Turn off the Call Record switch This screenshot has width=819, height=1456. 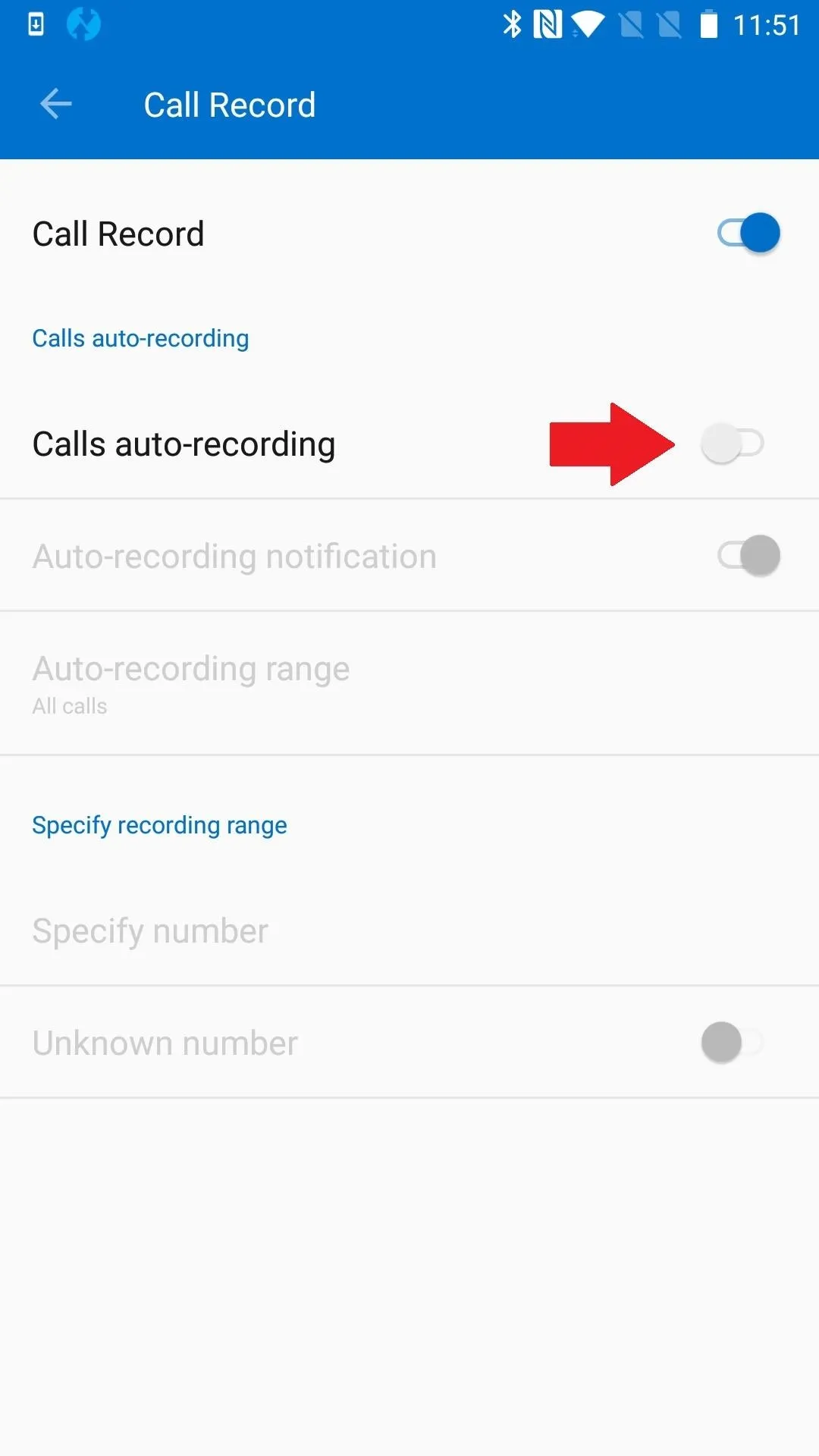tap(748, 233)
